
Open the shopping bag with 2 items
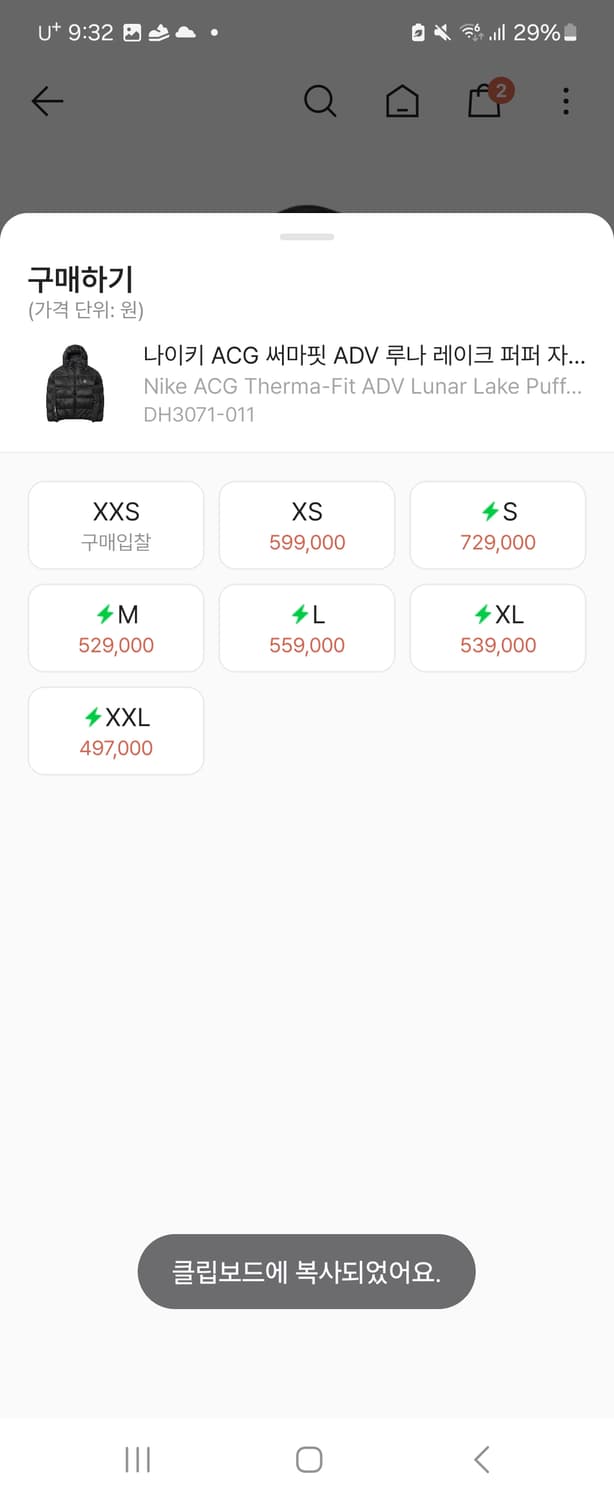coord(485,100)
